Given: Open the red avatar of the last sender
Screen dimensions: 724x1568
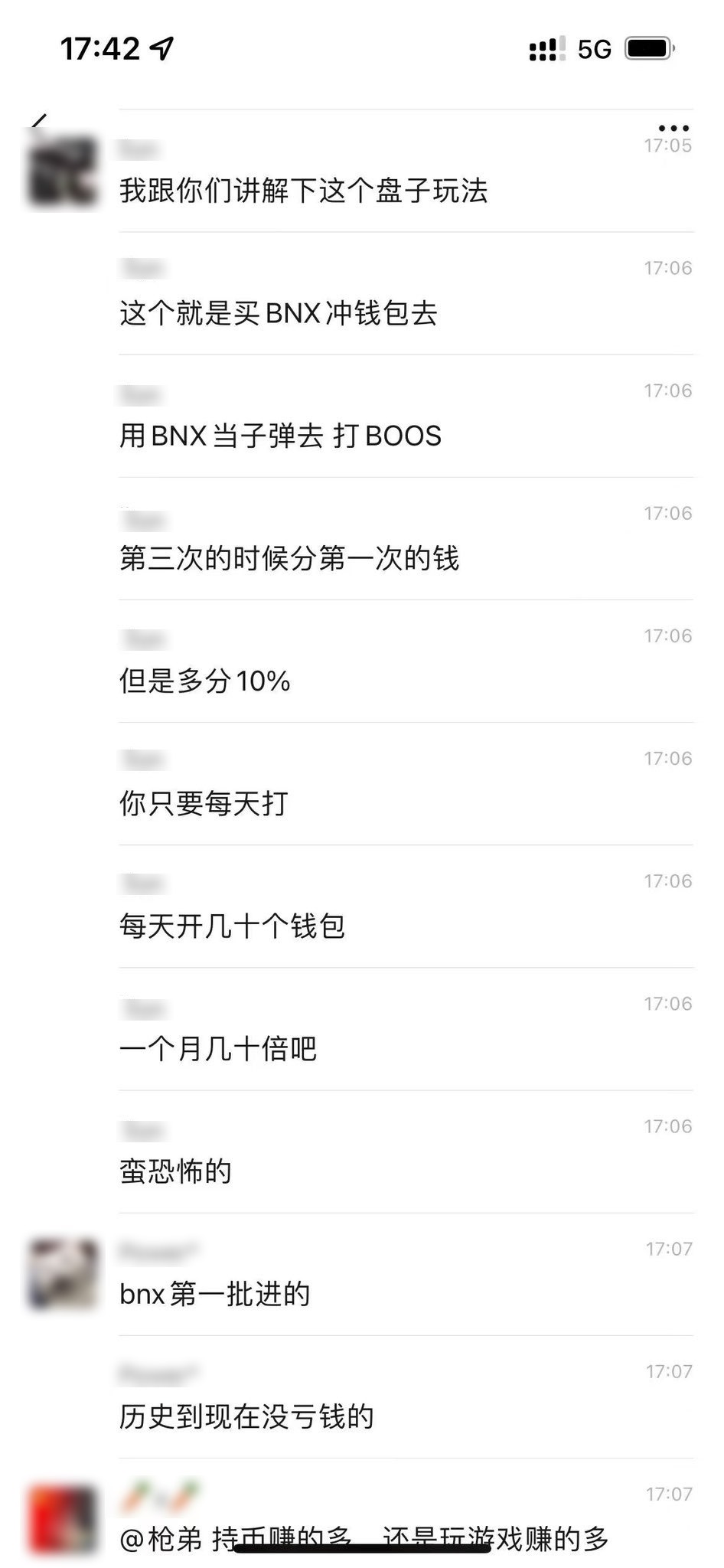Looking at the screenshot, I should (x=61, y=1524).
